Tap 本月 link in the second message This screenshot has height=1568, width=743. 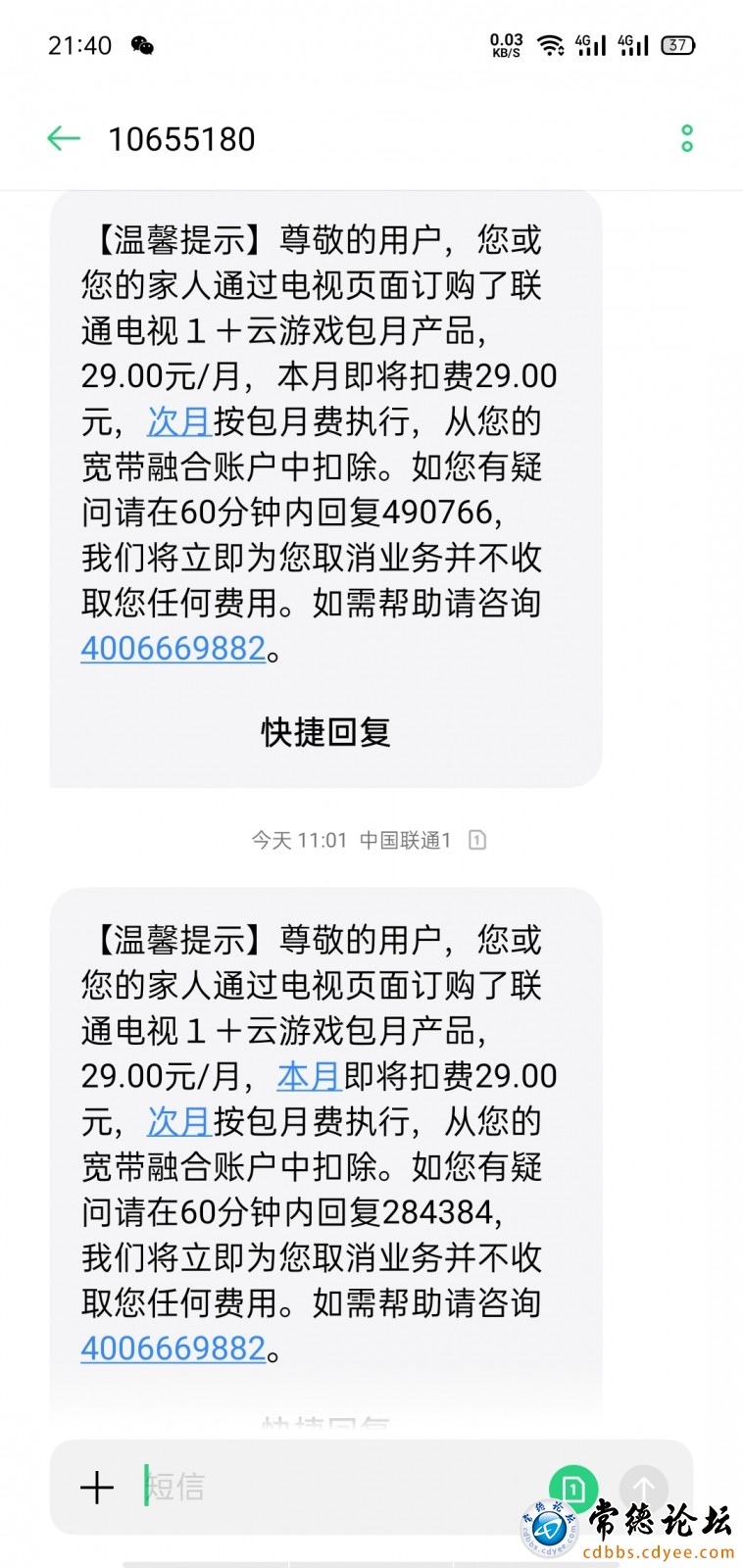(x=309, y=1076)
